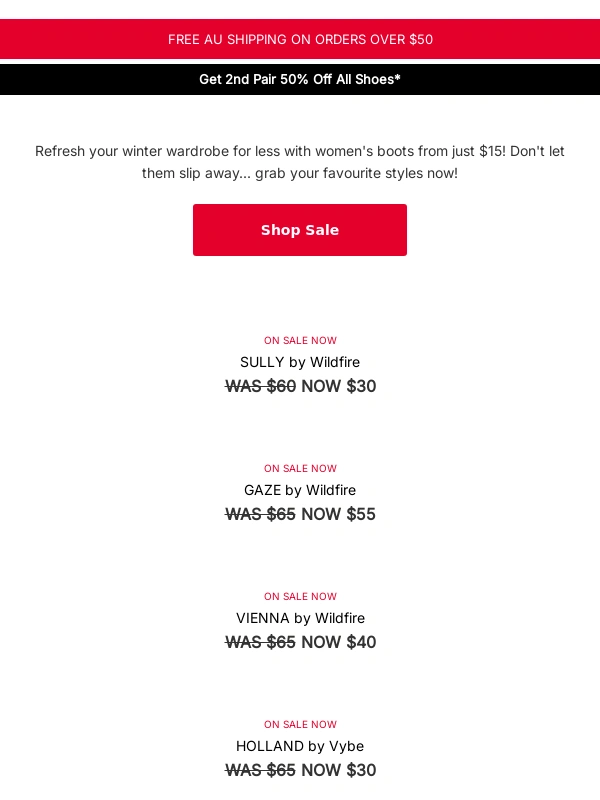Open SULLY by Wildfire product

[x=300, y=362]
